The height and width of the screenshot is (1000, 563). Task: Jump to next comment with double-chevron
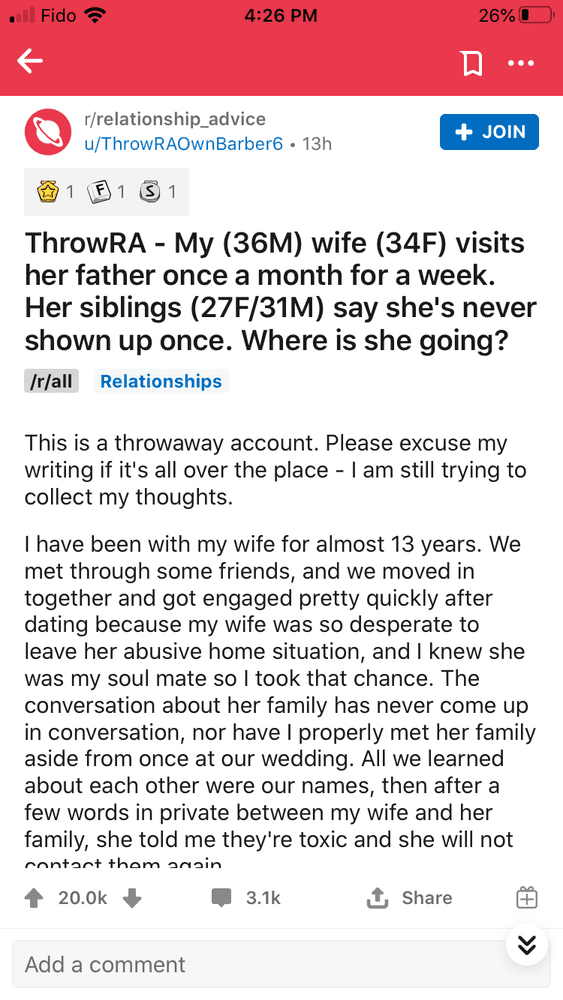527,946
